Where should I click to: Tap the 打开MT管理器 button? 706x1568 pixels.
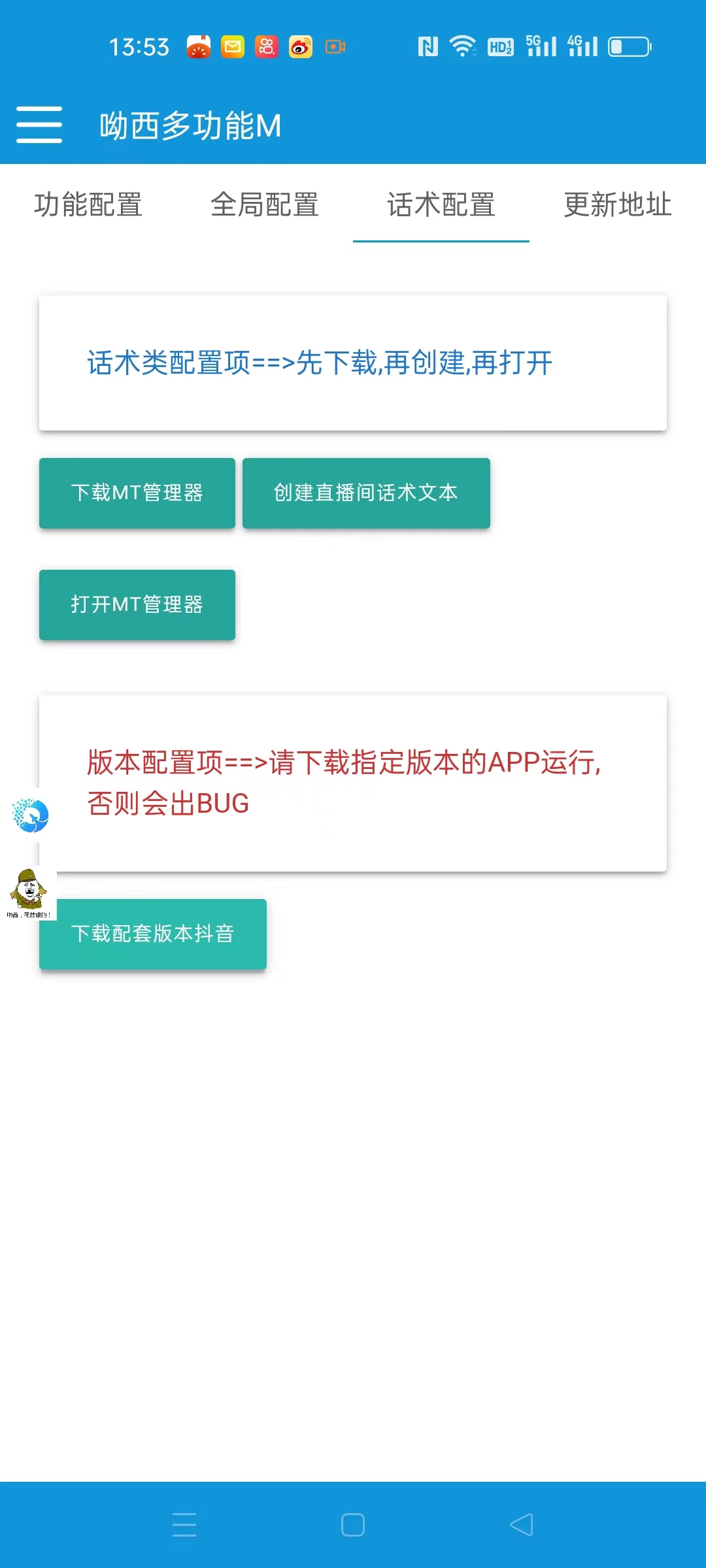coord(137,604)
